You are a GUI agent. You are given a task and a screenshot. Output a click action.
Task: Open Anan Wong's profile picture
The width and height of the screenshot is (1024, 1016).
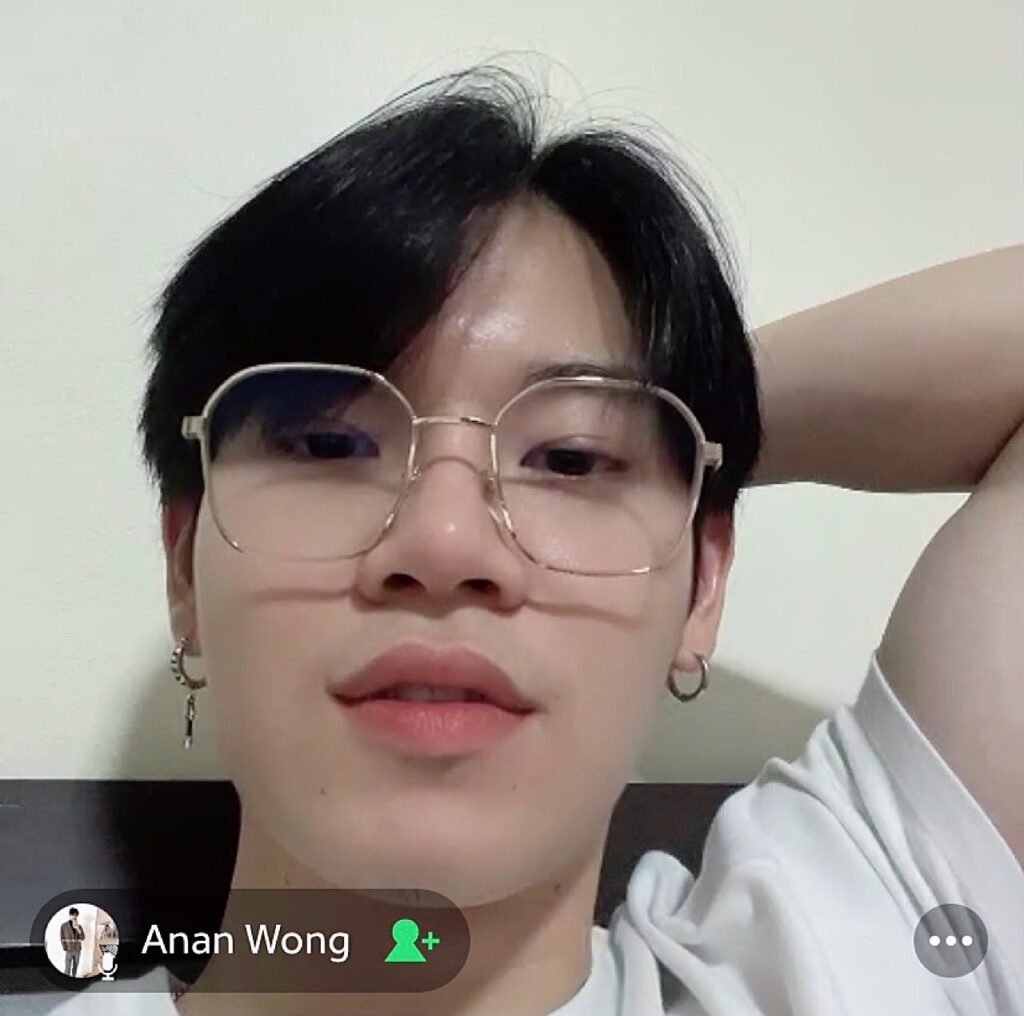81,940
